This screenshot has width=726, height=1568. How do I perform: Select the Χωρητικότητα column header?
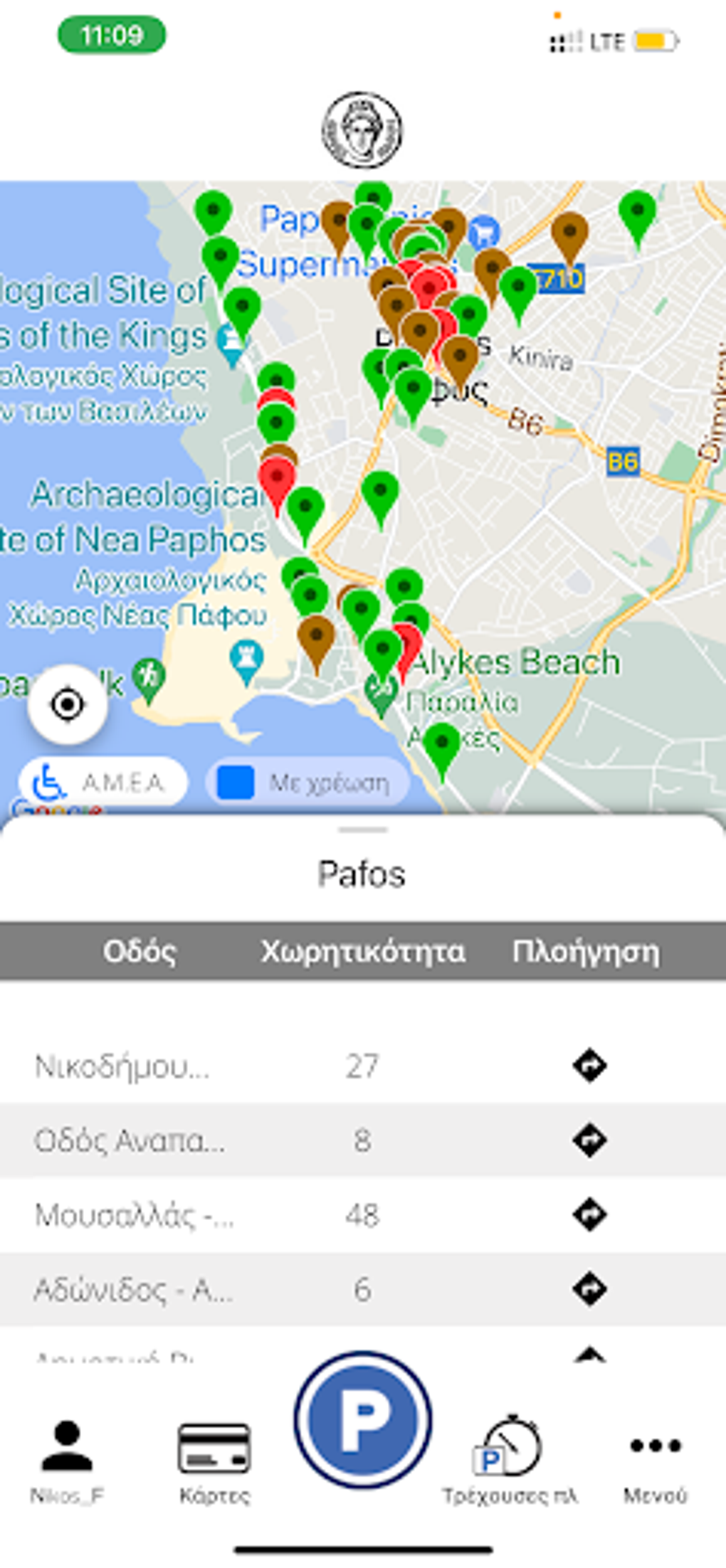pos(364,949)
